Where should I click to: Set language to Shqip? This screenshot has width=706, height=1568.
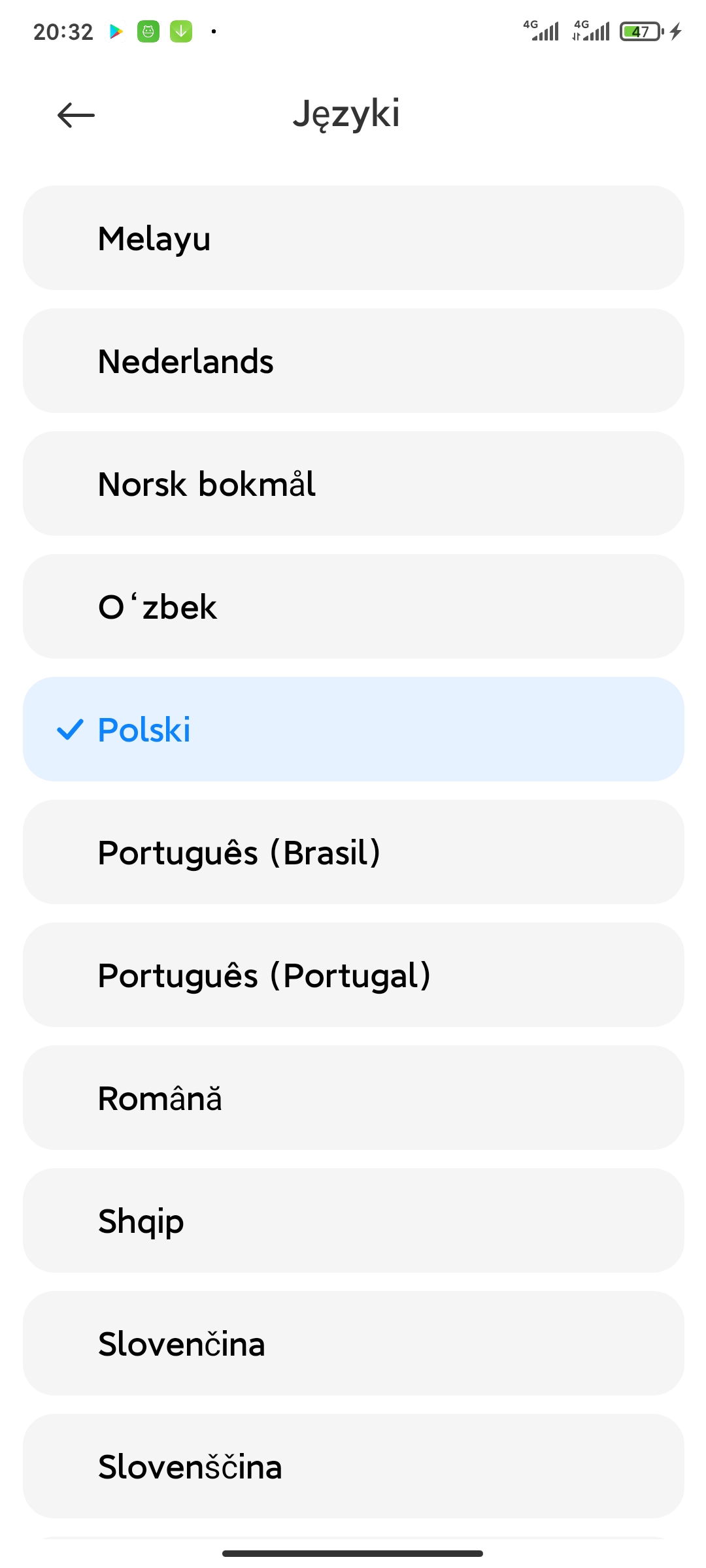(354, 1220)
